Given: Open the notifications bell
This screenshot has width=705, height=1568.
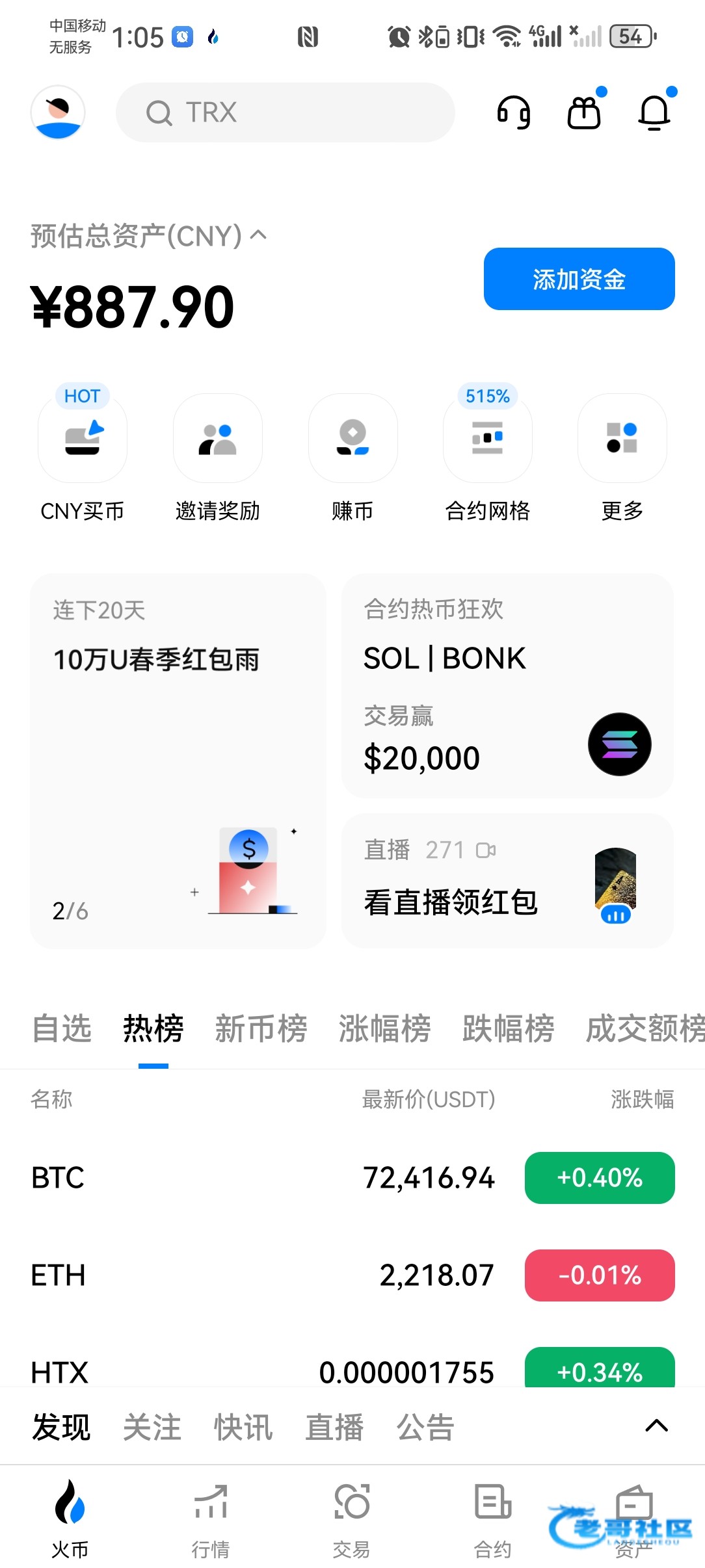Looking at the screenshot, I should (654, 112).
